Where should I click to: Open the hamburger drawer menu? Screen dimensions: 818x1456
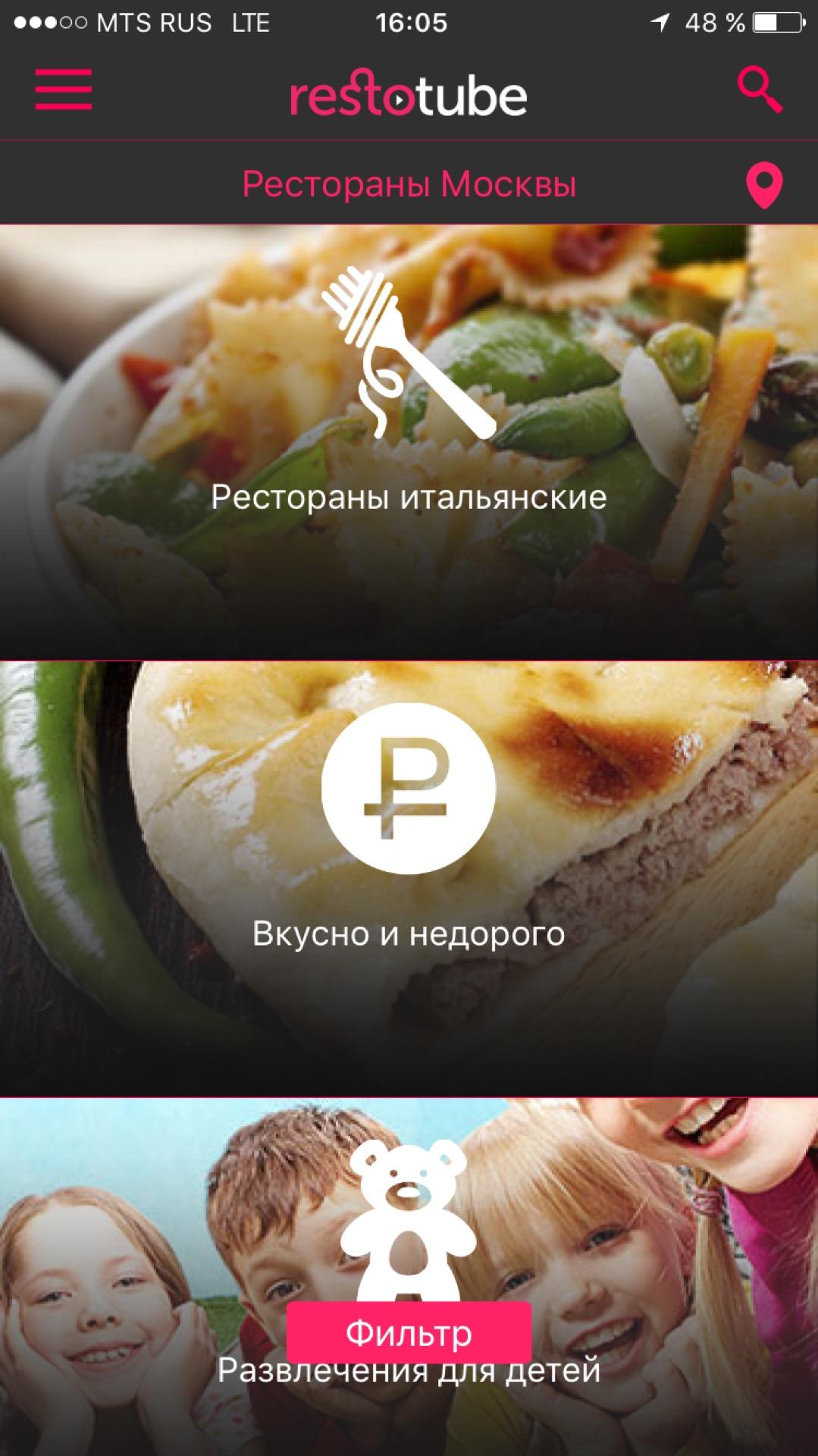[64, 89]
